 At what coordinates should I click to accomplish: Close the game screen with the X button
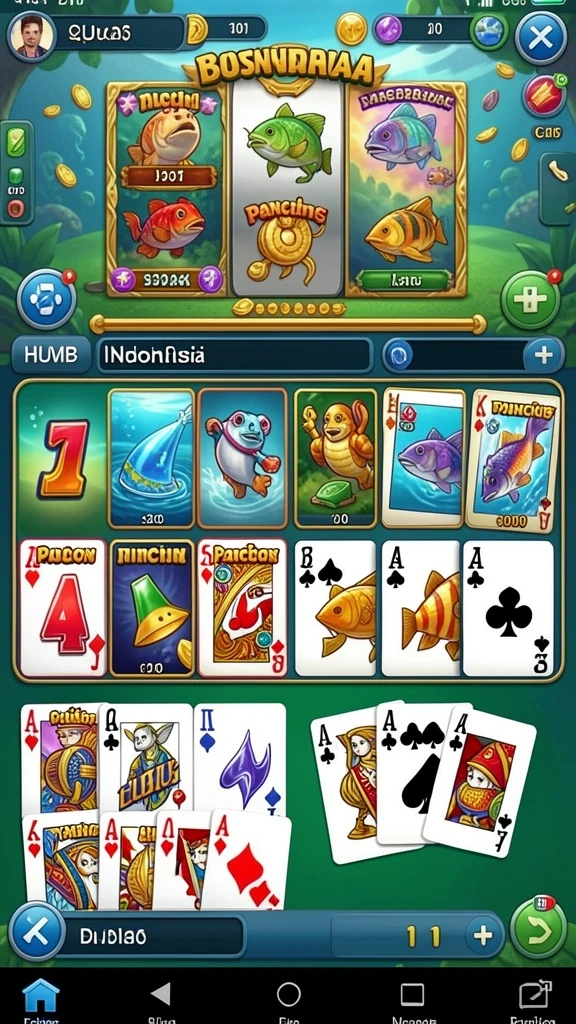(541, 38)
